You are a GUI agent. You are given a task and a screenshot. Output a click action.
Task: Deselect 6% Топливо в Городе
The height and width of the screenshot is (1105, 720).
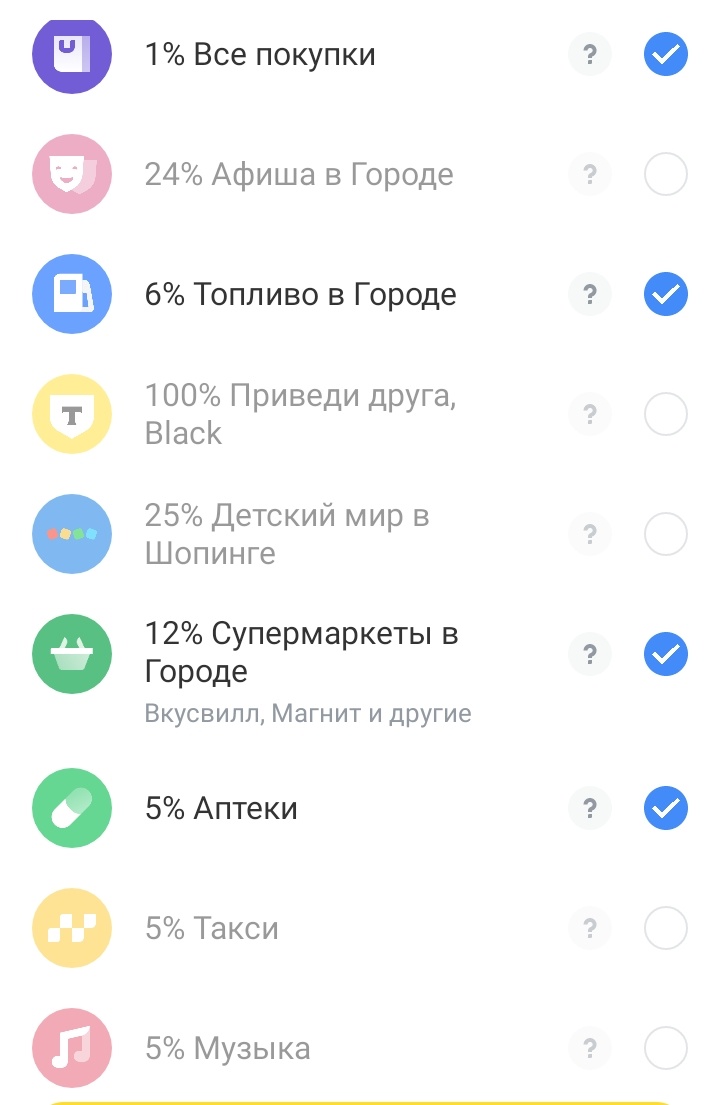[x=665, y=294]
